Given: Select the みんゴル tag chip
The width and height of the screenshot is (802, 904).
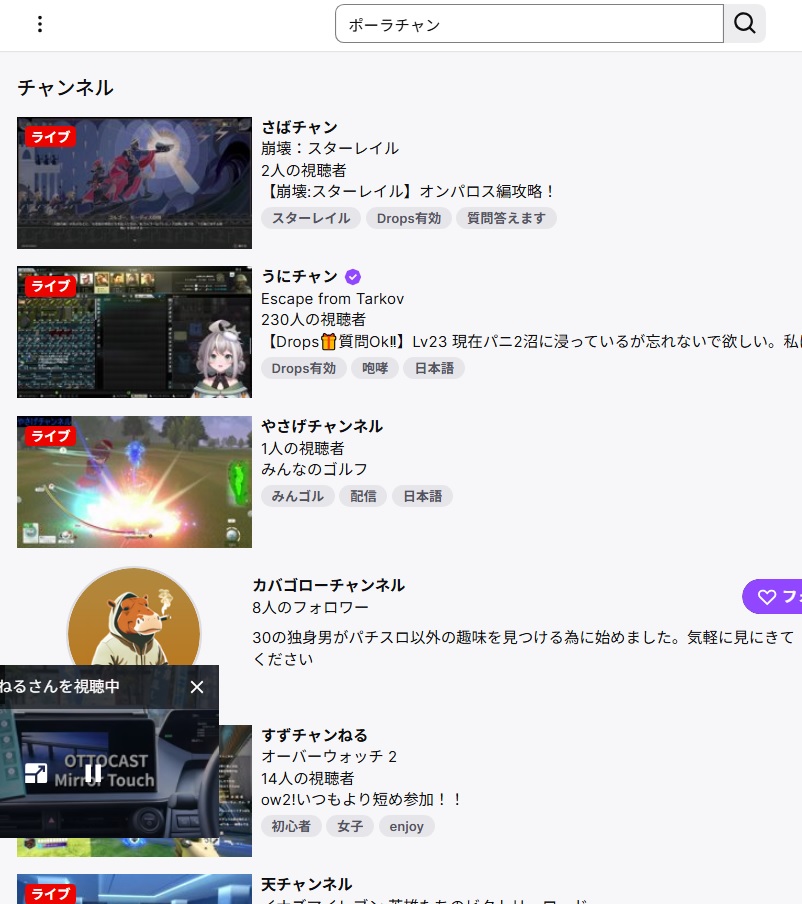Looking at the screenshot, I should tap(297, 496).
